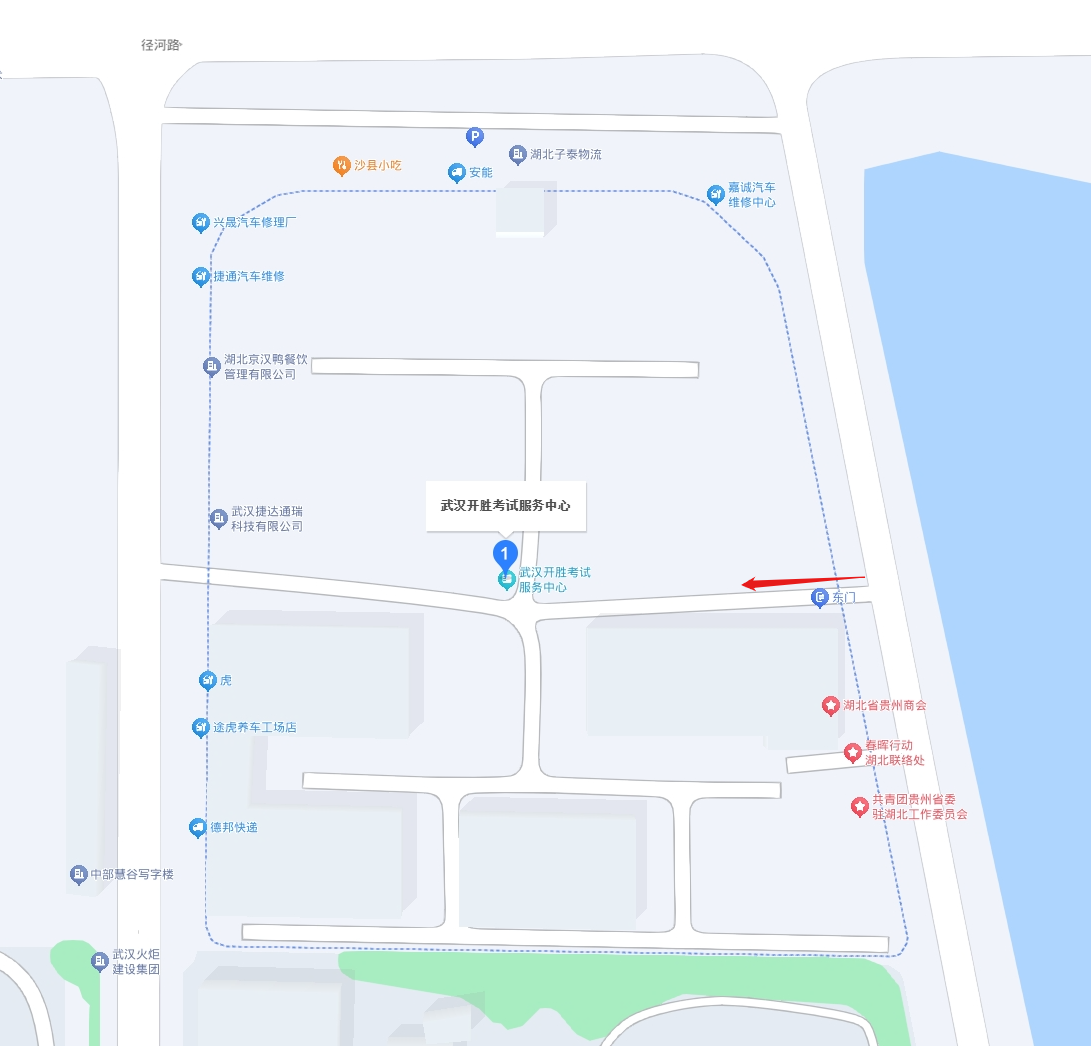Open 中部慧谷写字楼 marker
This screenshot has width=1091, height=1046.
pyautogui.click(x=79, y=875)
